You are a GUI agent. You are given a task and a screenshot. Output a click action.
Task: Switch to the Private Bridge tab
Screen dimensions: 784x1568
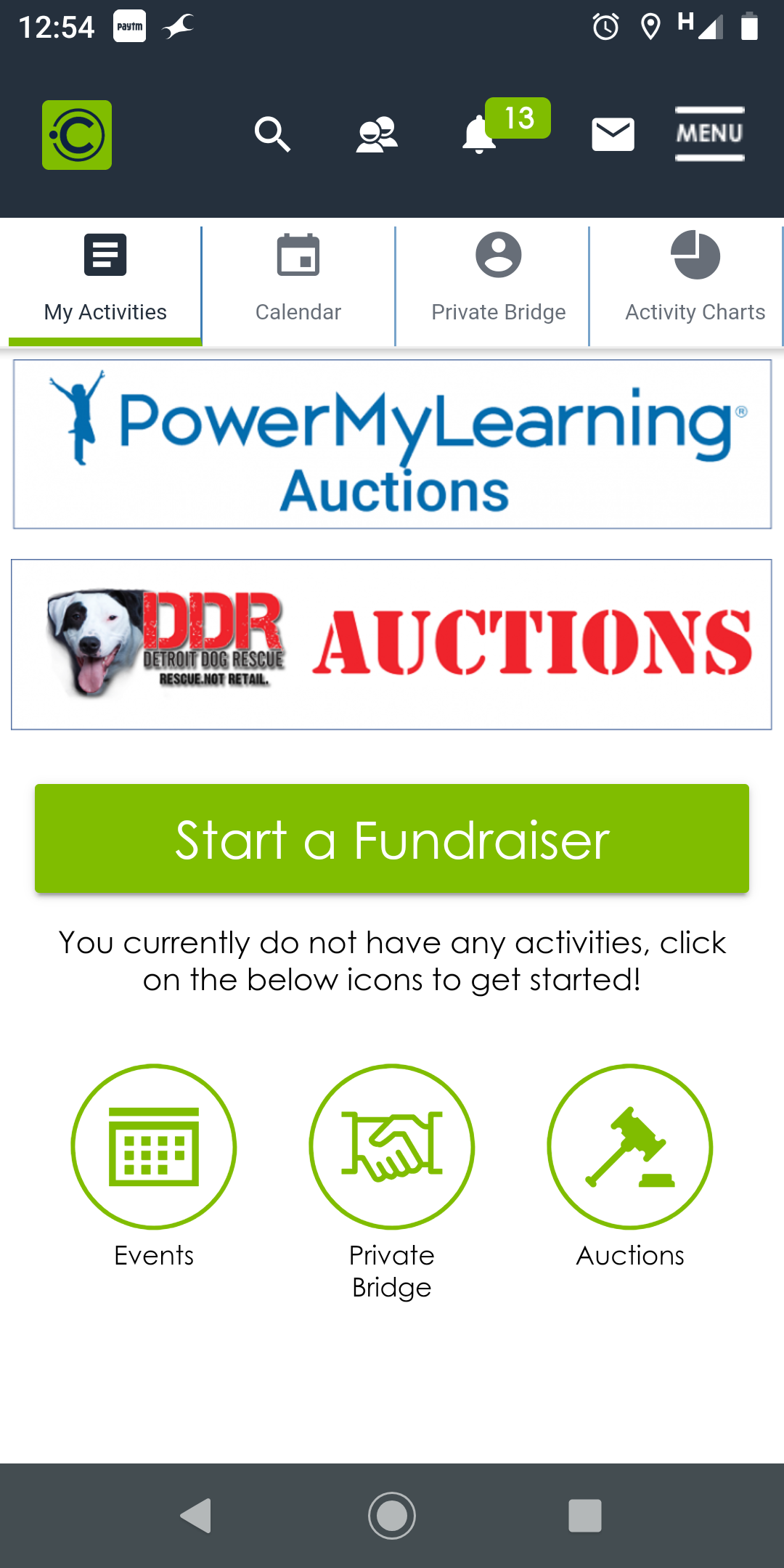[498, 283]
